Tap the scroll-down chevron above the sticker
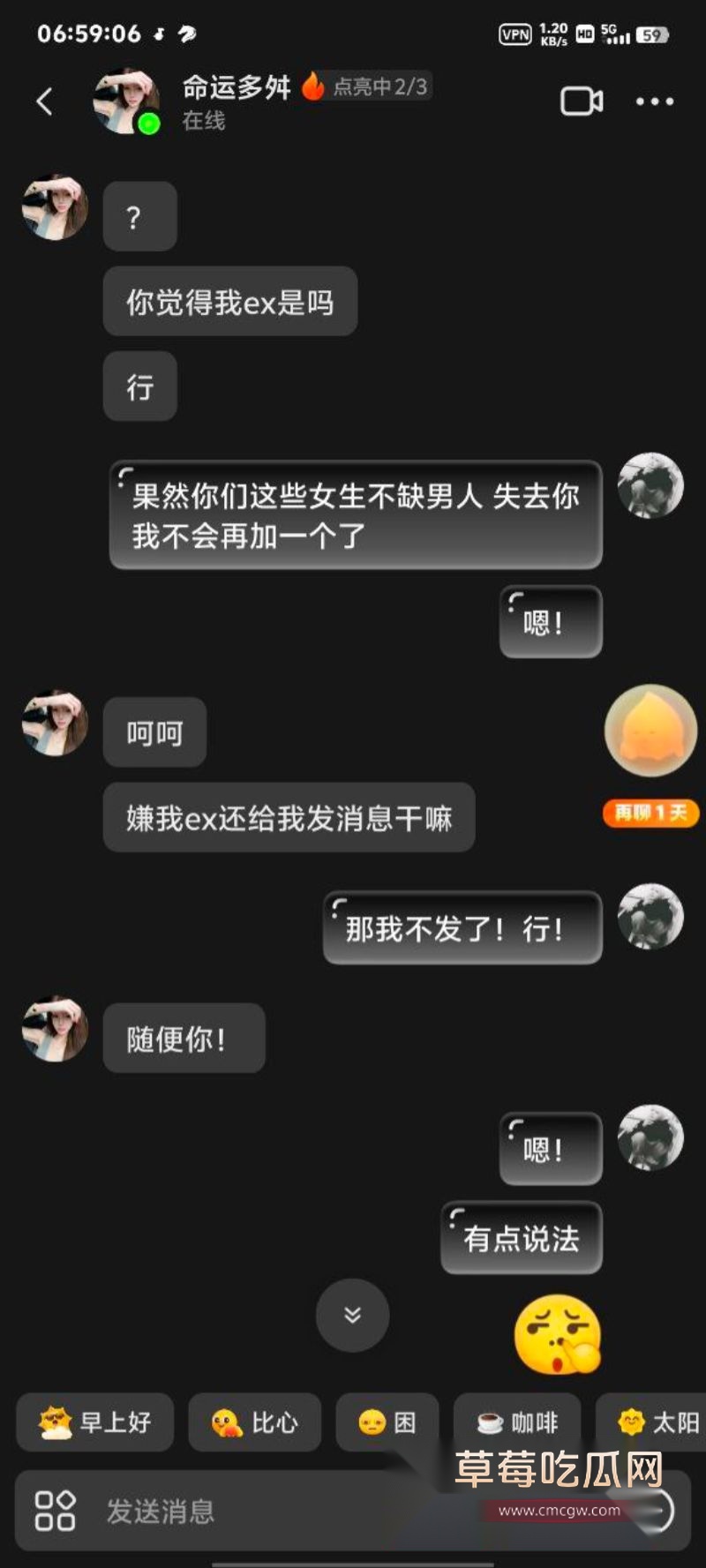 click(x=351, y=1315)
